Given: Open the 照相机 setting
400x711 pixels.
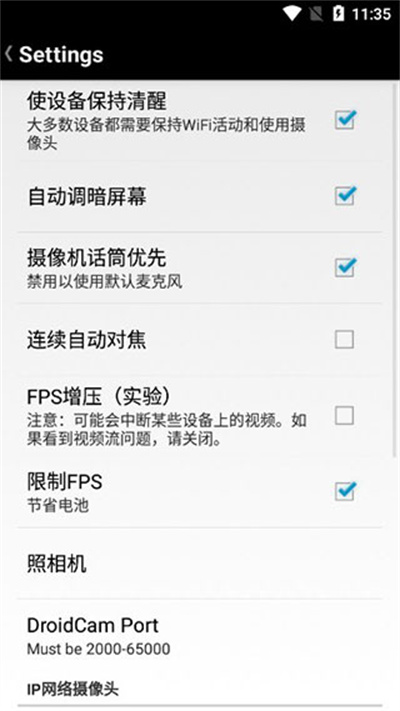Looking at the screenshot, I should click(x=200, y=564).
